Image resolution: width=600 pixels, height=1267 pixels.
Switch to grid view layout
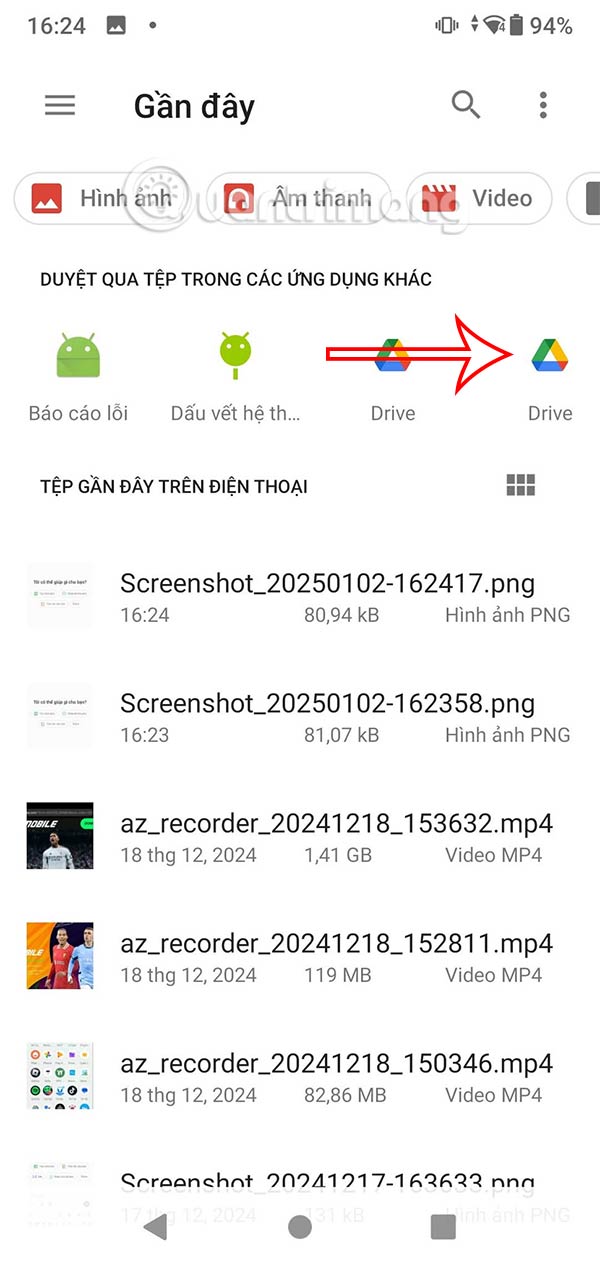click(521, 486)
